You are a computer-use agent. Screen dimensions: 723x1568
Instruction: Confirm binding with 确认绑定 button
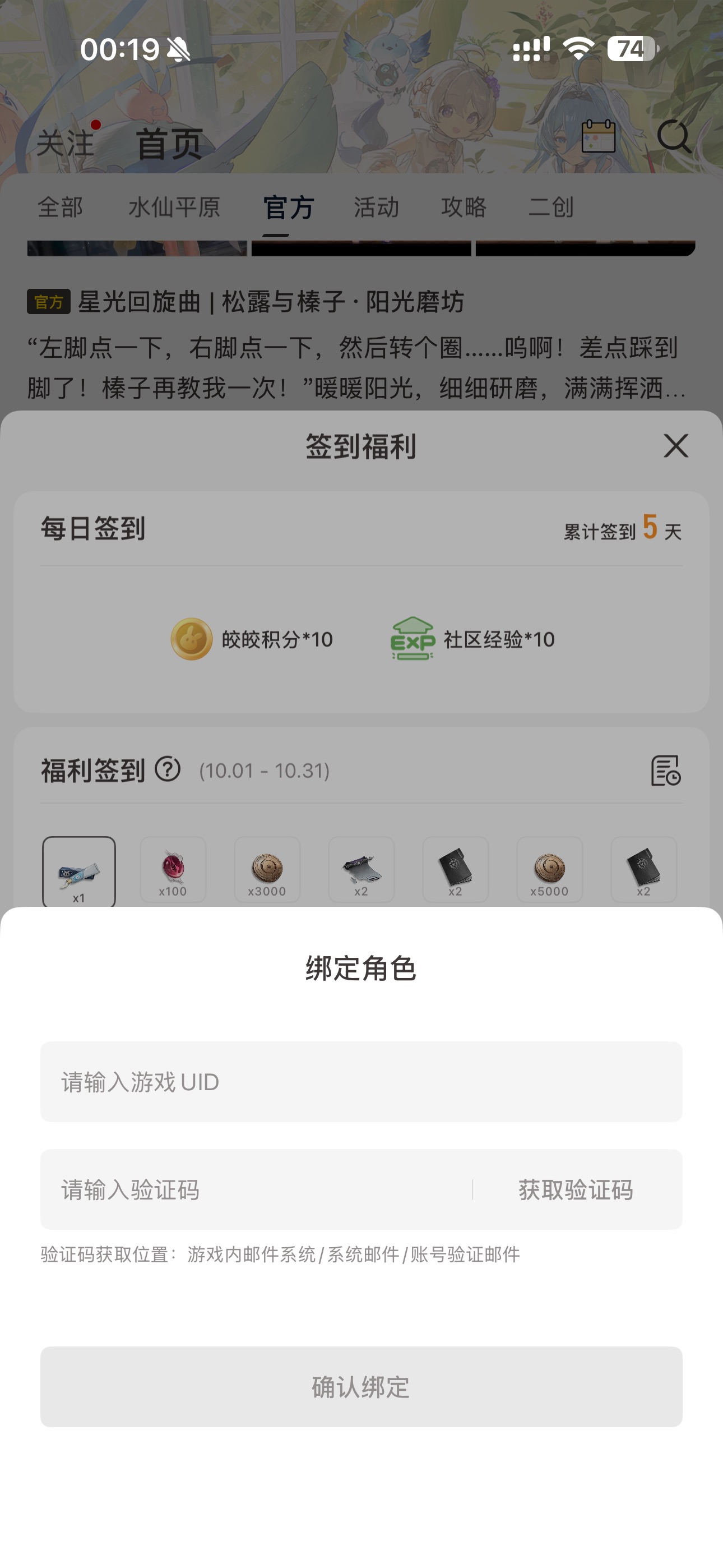tap(361, 1387)
